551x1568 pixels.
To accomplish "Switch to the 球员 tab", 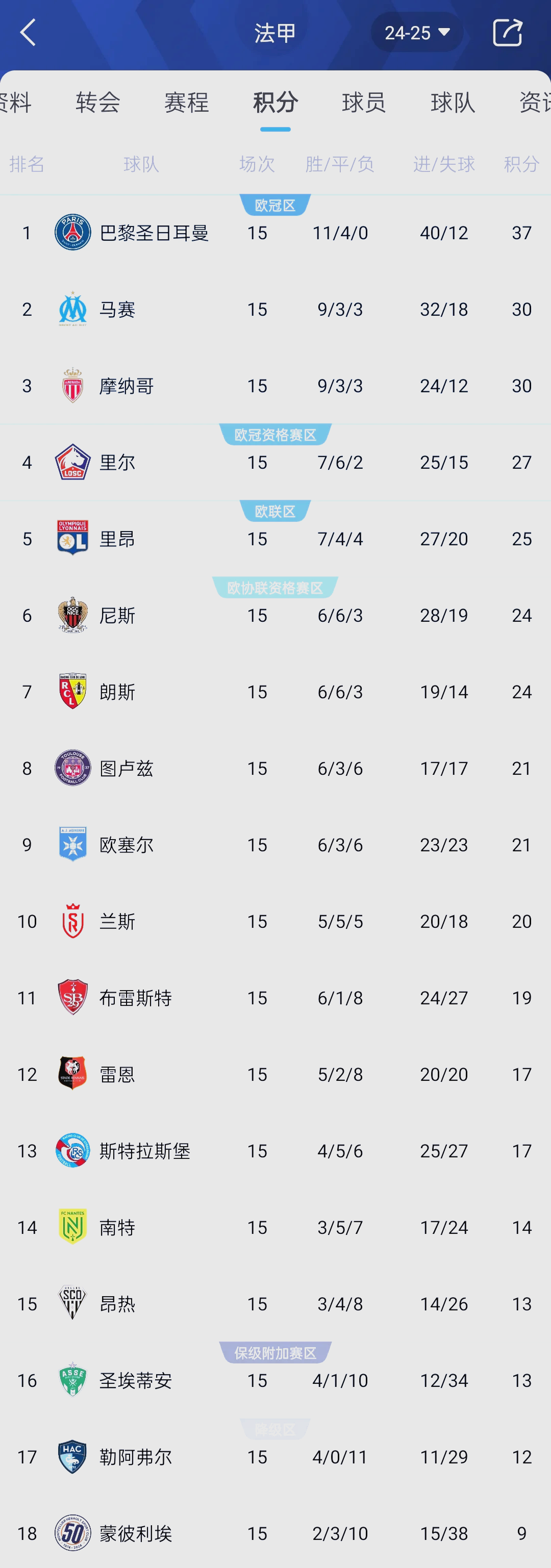I will pyautogui.click(x=363, y=102).
